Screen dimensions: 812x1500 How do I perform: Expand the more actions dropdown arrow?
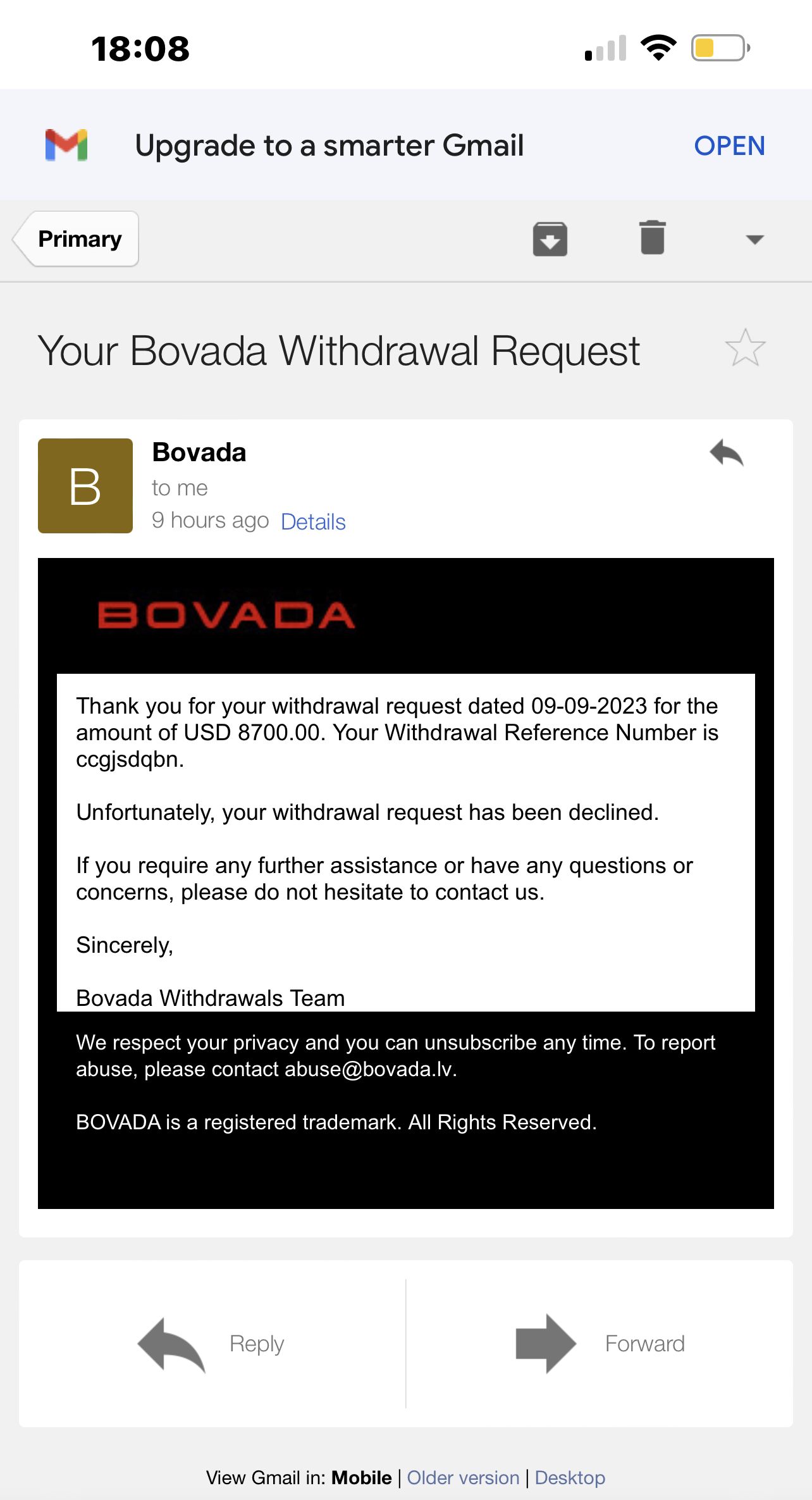[x=754, y=239]
